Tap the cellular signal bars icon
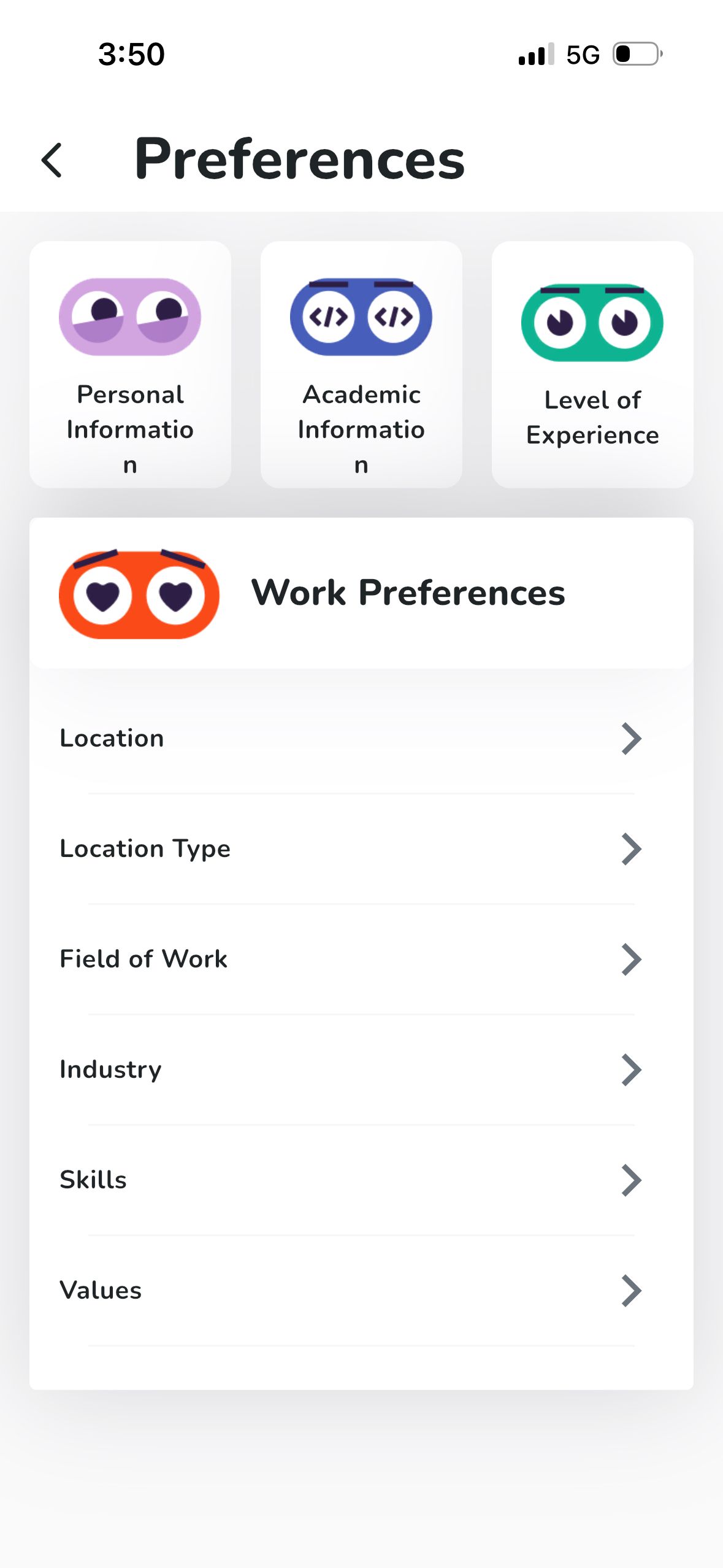The height and width of the screenshot is (1568, 723). 537,54
